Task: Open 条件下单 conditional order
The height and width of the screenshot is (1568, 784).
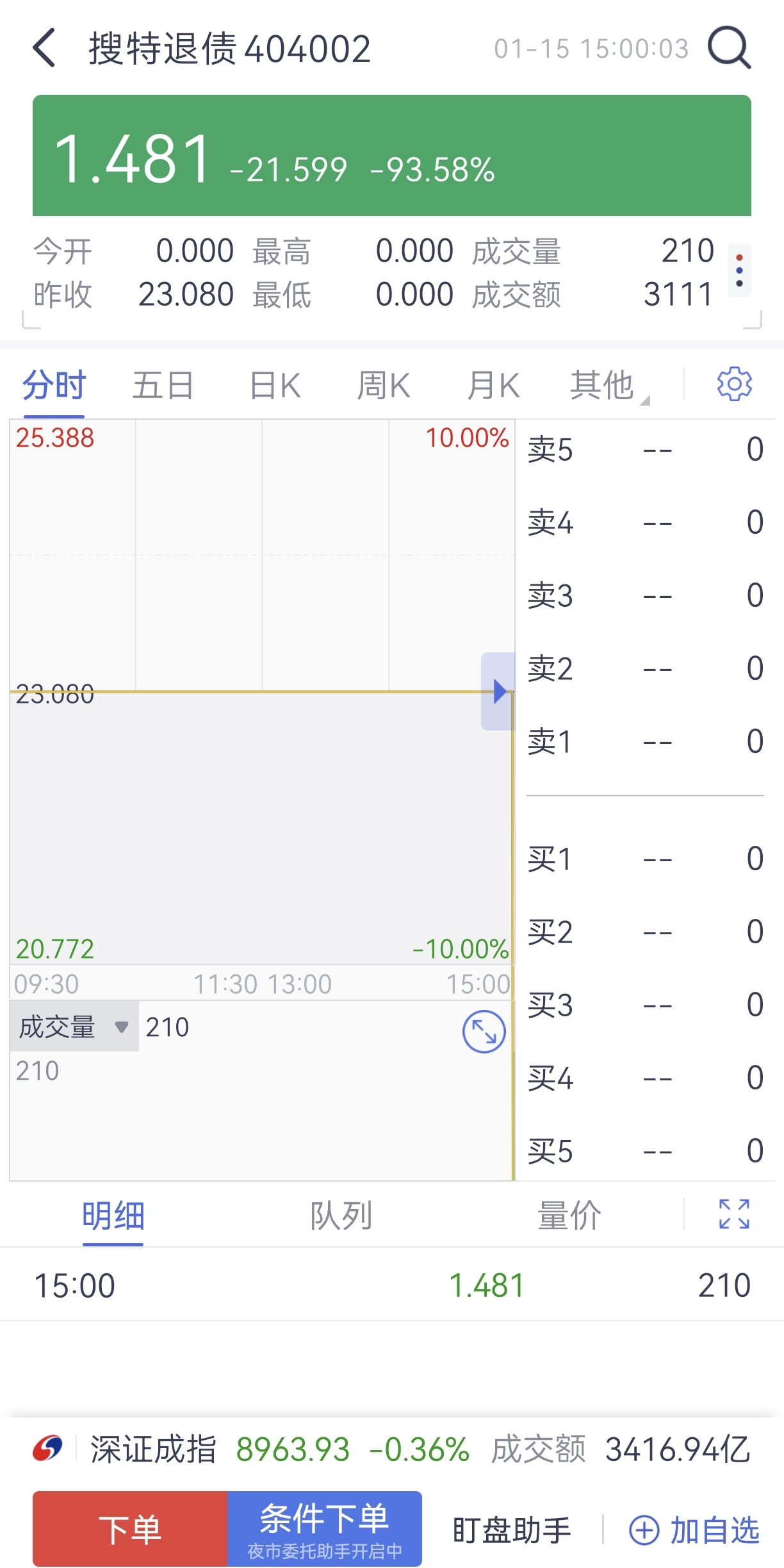Action: tap(325, 1529)
